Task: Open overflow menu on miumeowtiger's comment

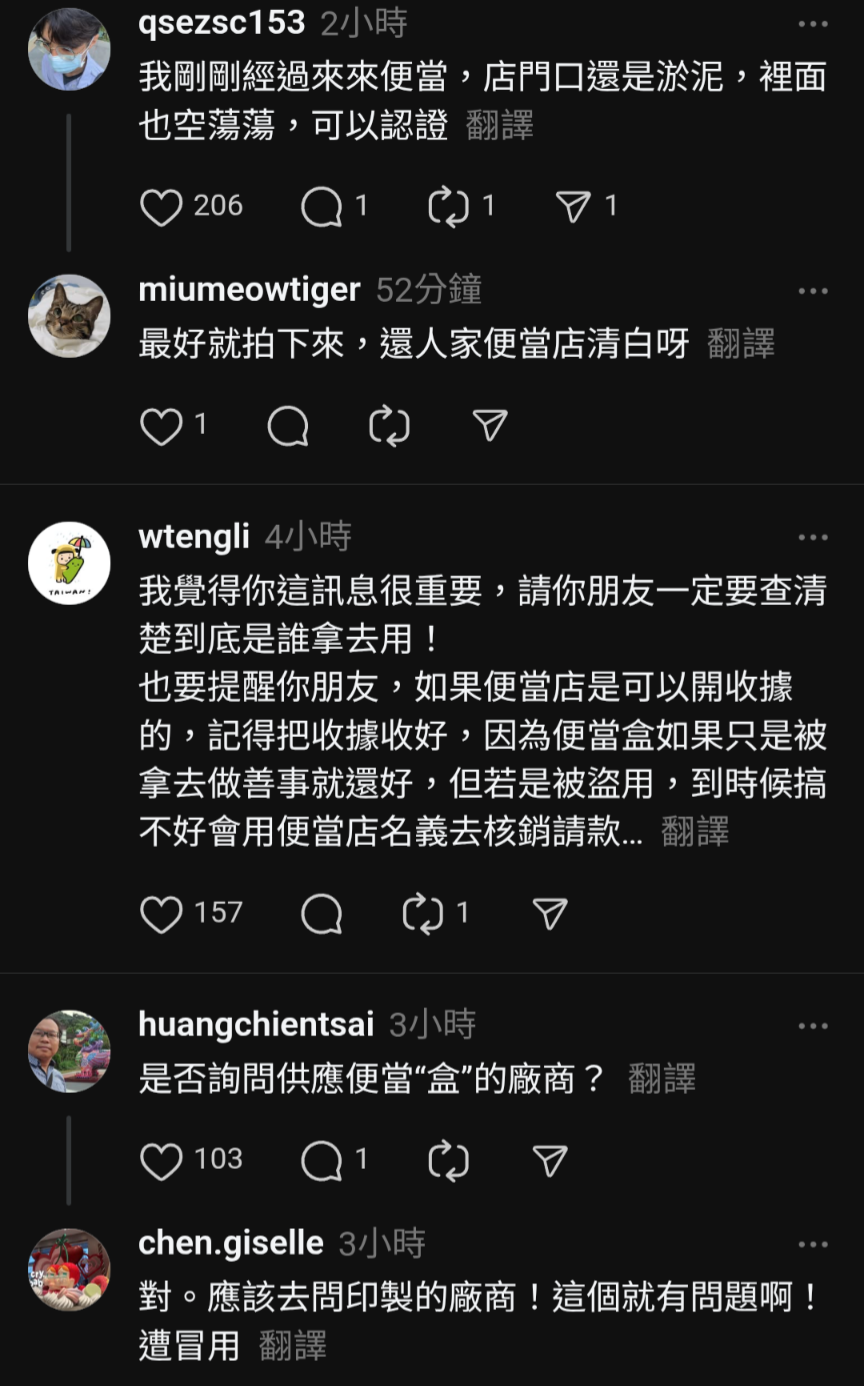Action: point(812,291)
